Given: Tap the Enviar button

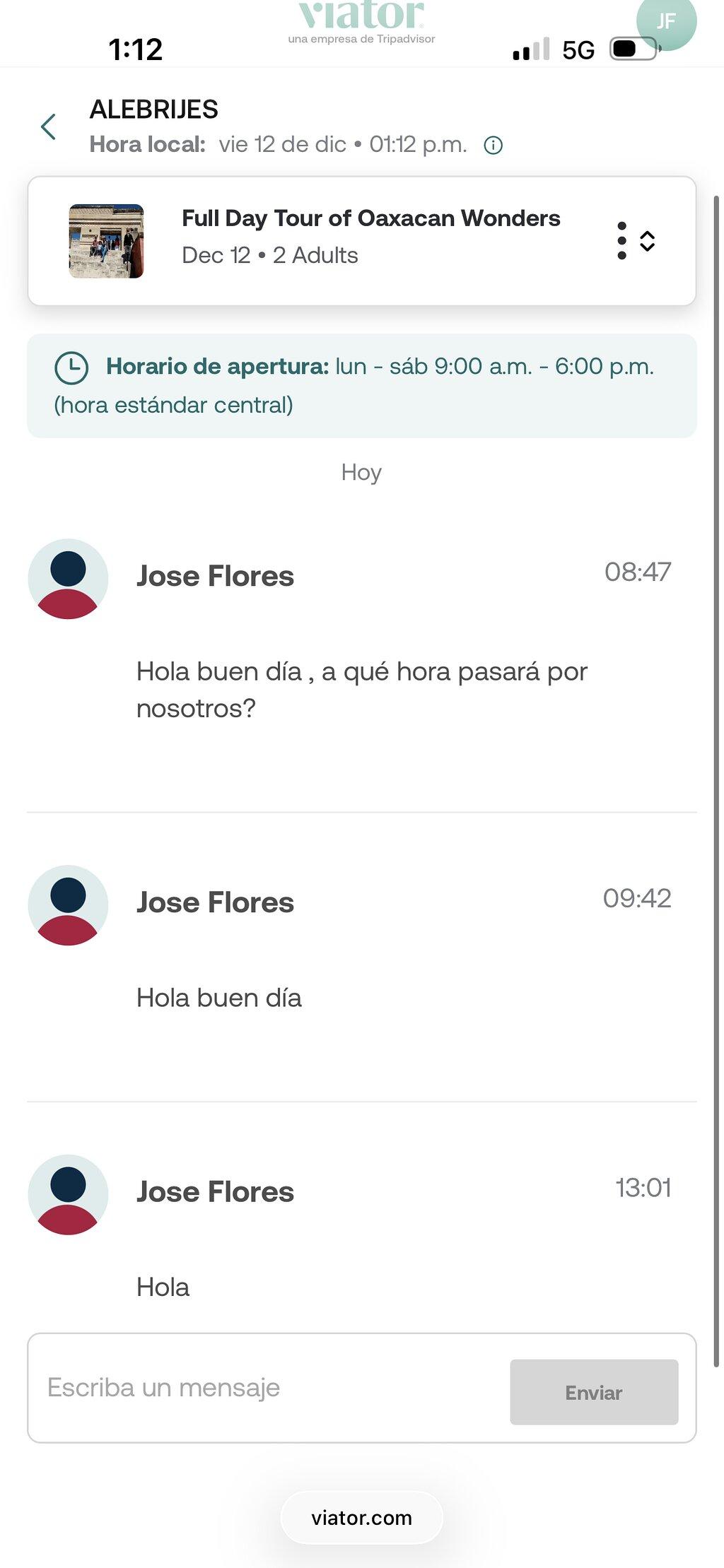Looking at the screenshot, I should point(594,1392).
